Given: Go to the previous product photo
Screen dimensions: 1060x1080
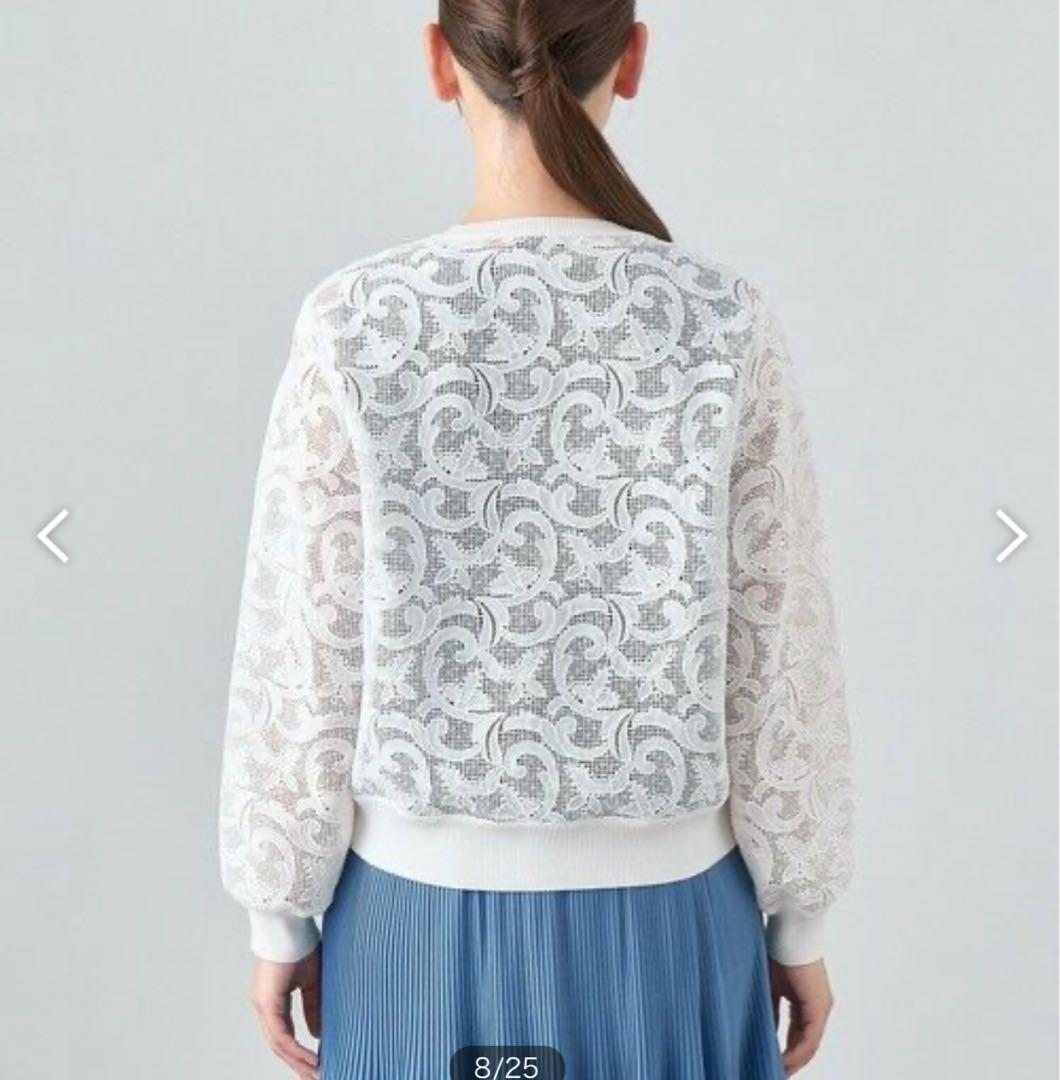Looking at the screenshot, I should [53, 536].
